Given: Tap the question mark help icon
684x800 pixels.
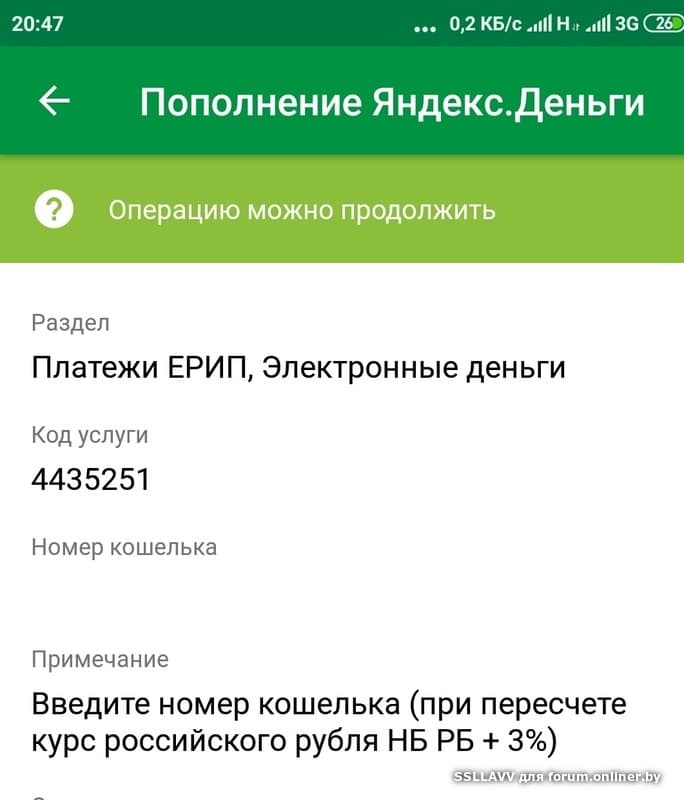Looking at the screenshot, I should coord(54,210).
